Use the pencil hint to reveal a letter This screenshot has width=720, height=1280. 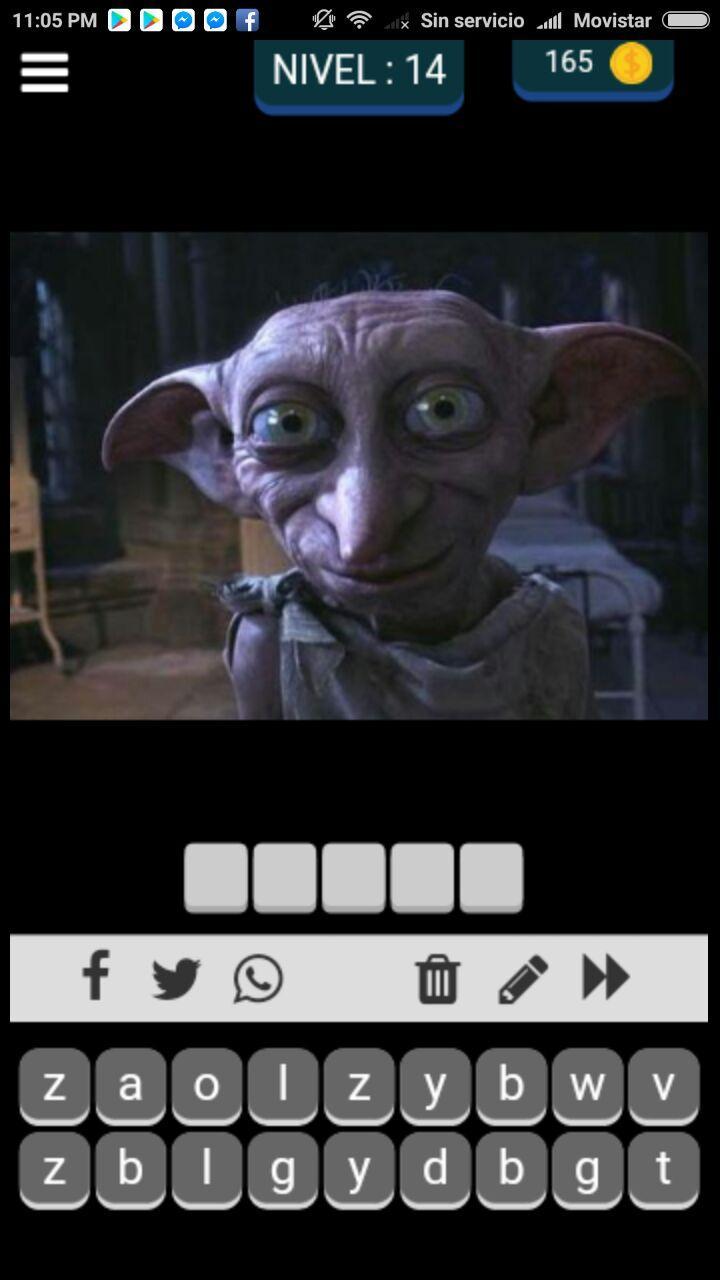point(523,978)
